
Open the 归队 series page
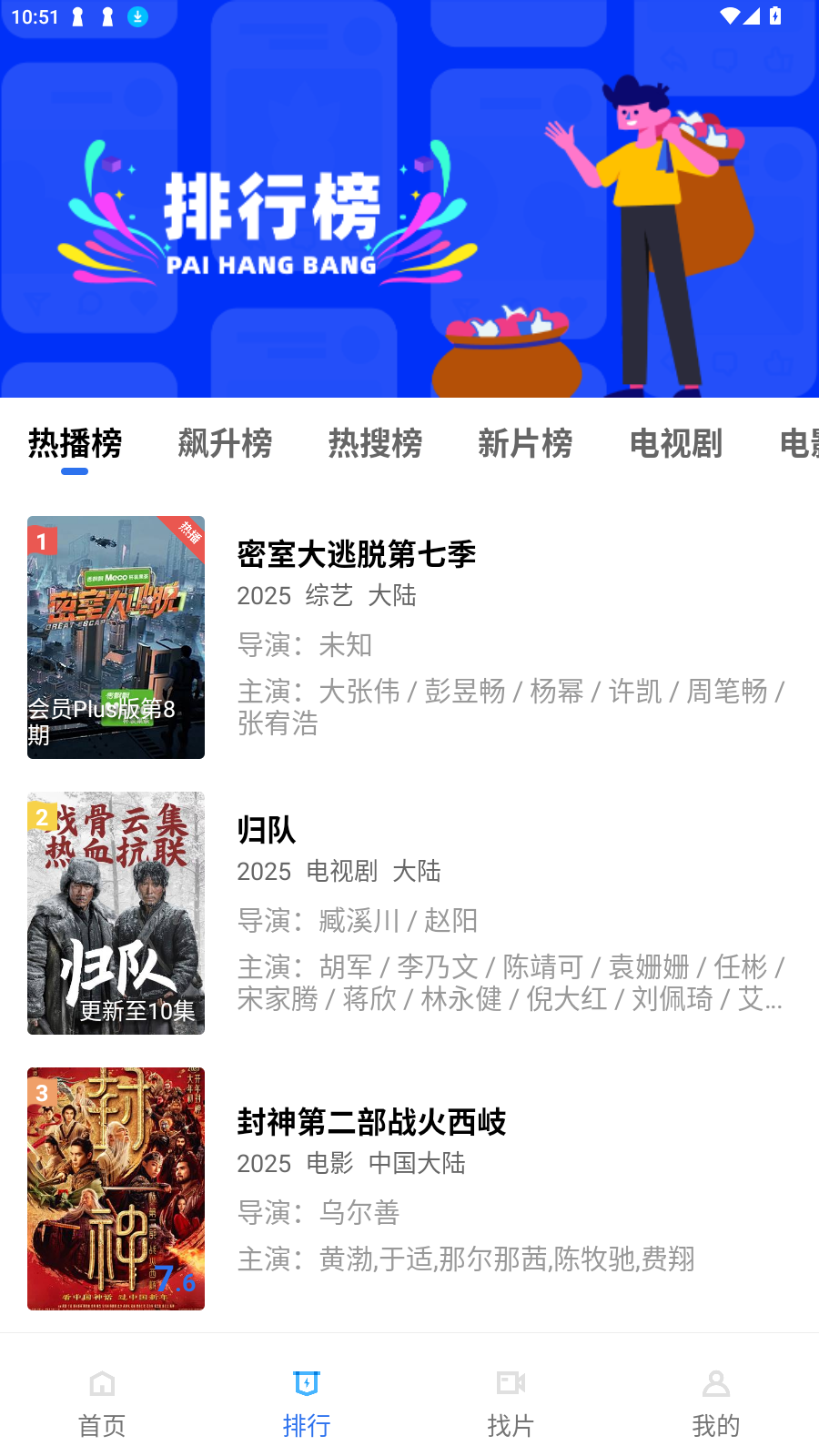pyautogui.click(x=266, y=831)
